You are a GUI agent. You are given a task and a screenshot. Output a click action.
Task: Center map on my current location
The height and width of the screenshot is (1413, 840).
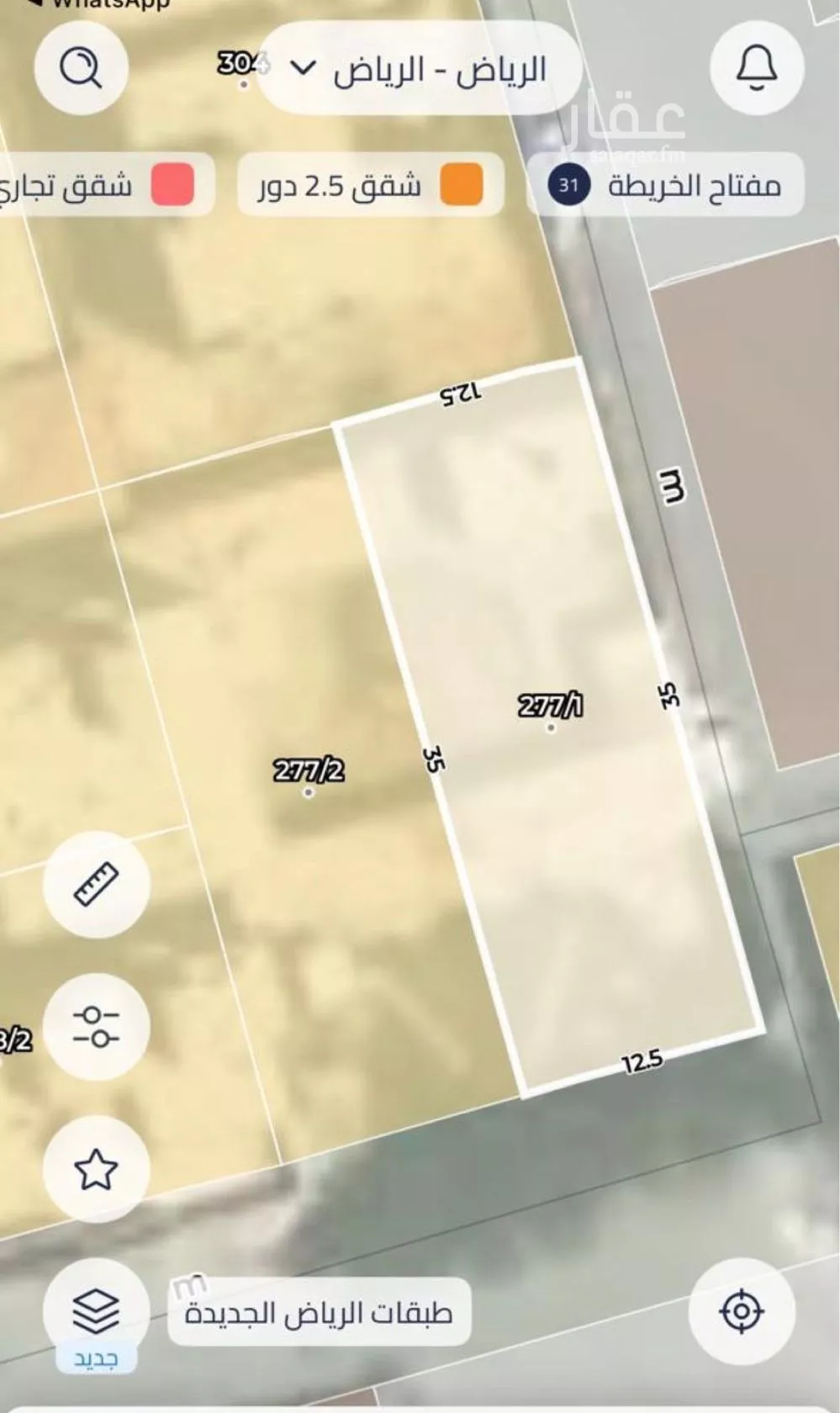(x=741, y=1310)
